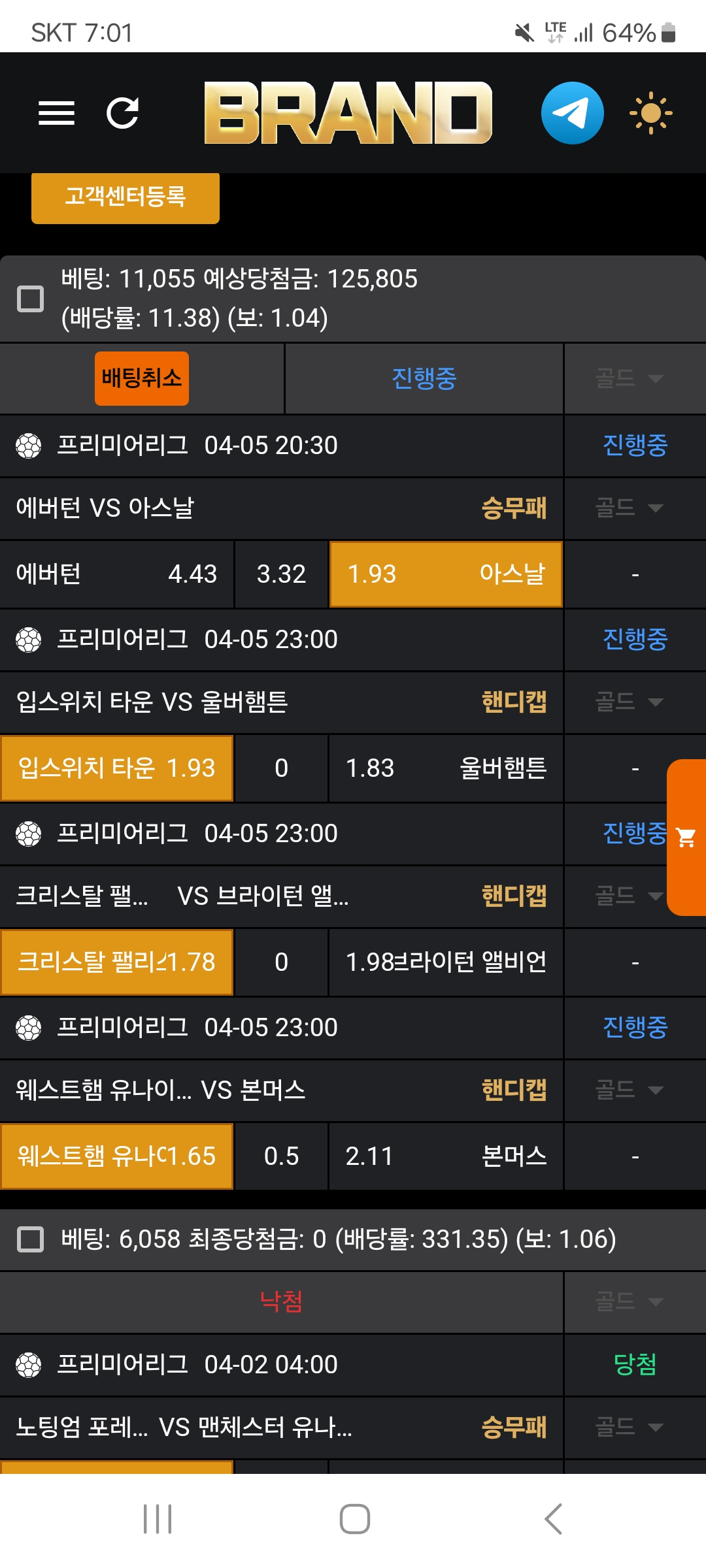This screenshot has height=1568, width=706.
Task: Open the 골드 dropdown for 에버턴 VS 아스날
Action: 630,508
